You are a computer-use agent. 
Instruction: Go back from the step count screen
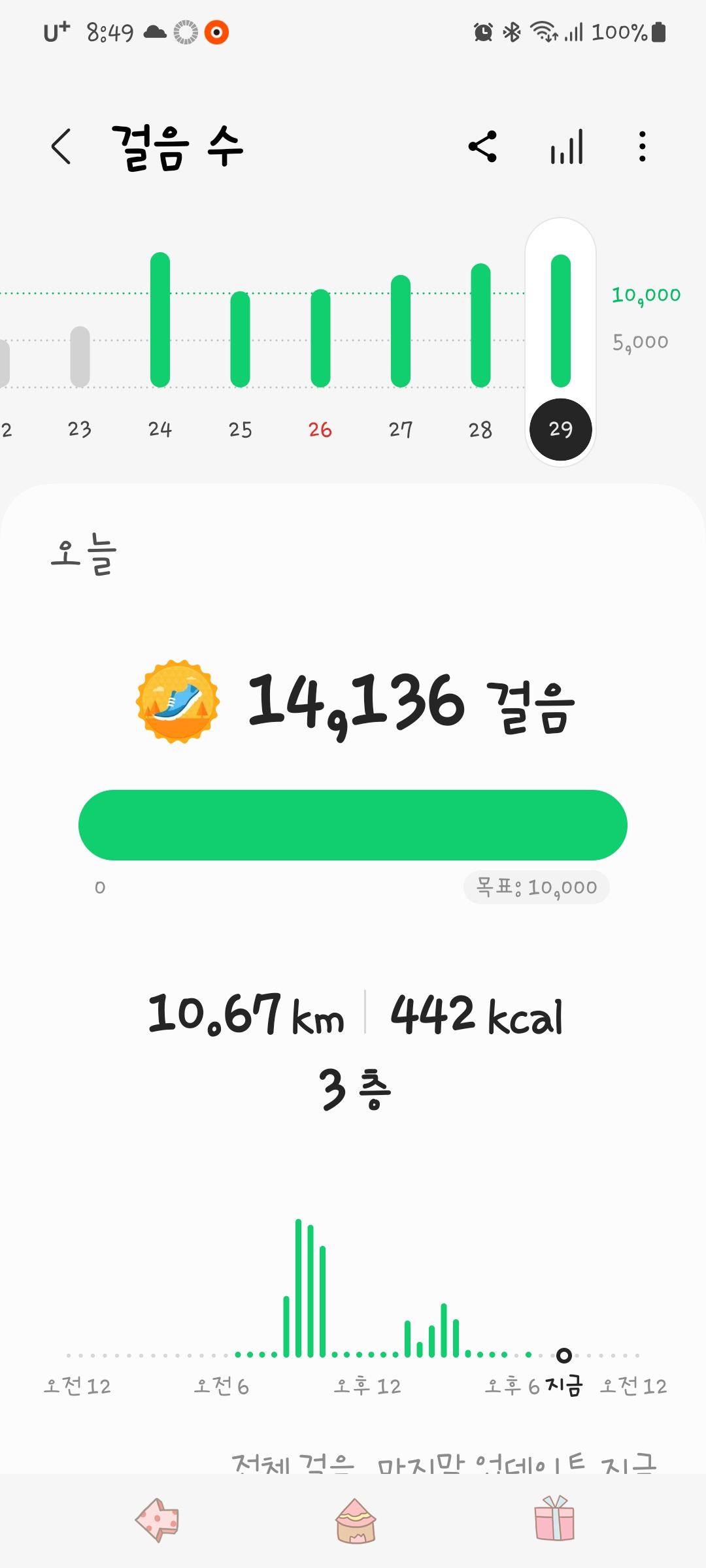click(x=61, y=146)
